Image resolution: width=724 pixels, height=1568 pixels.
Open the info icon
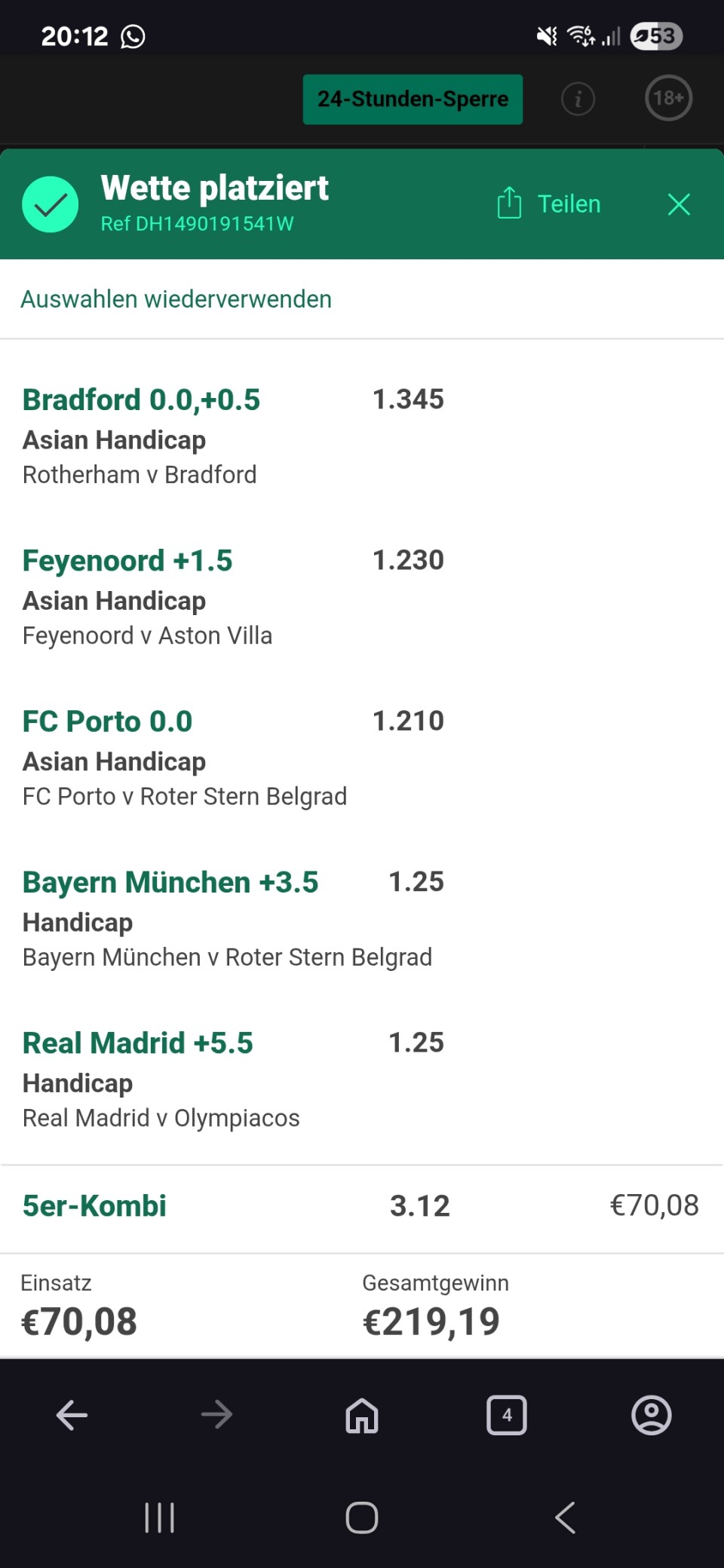point(578,99)
